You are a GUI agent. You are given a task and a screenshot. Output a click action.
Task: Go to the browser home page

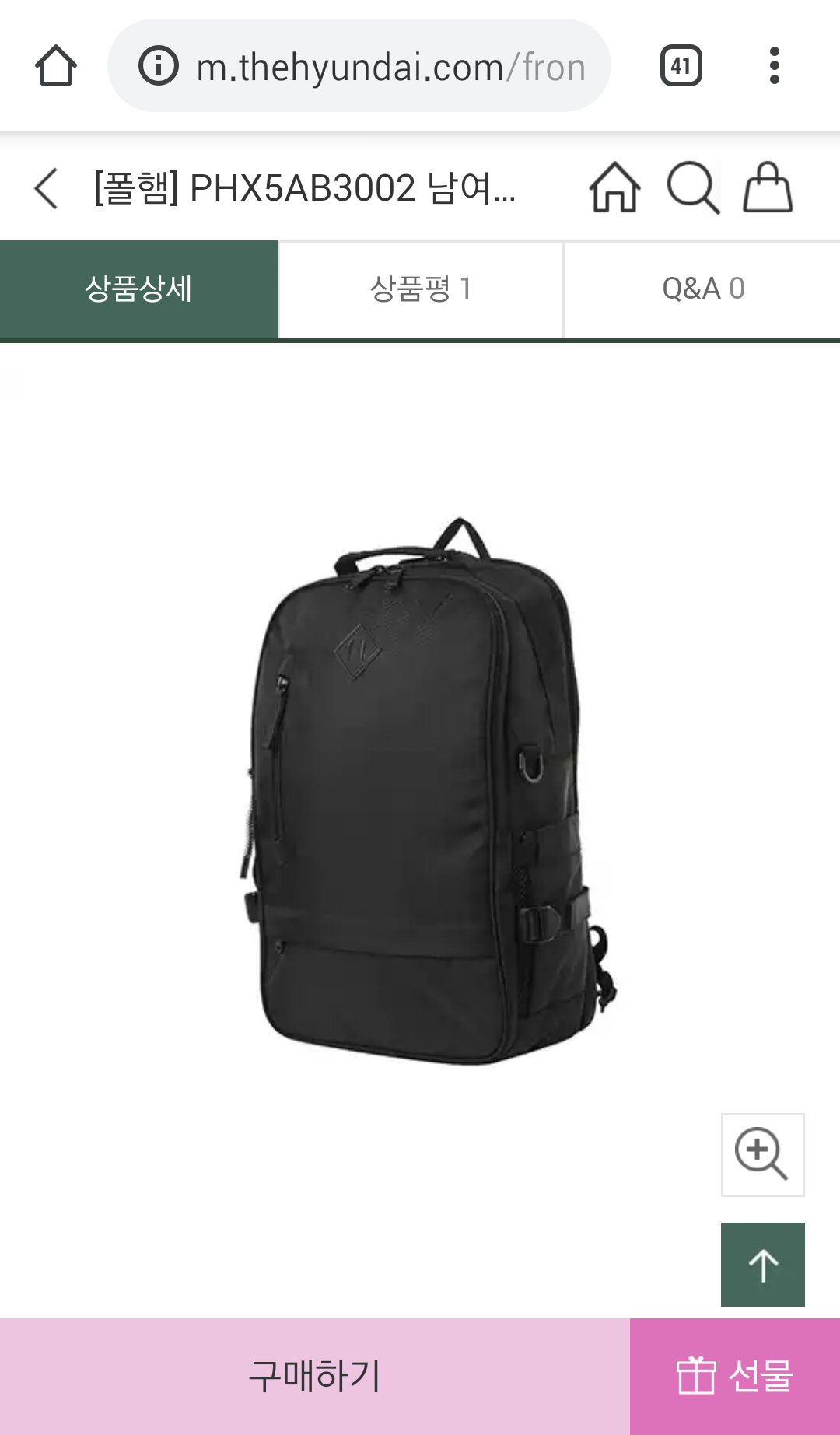[55, 66]
